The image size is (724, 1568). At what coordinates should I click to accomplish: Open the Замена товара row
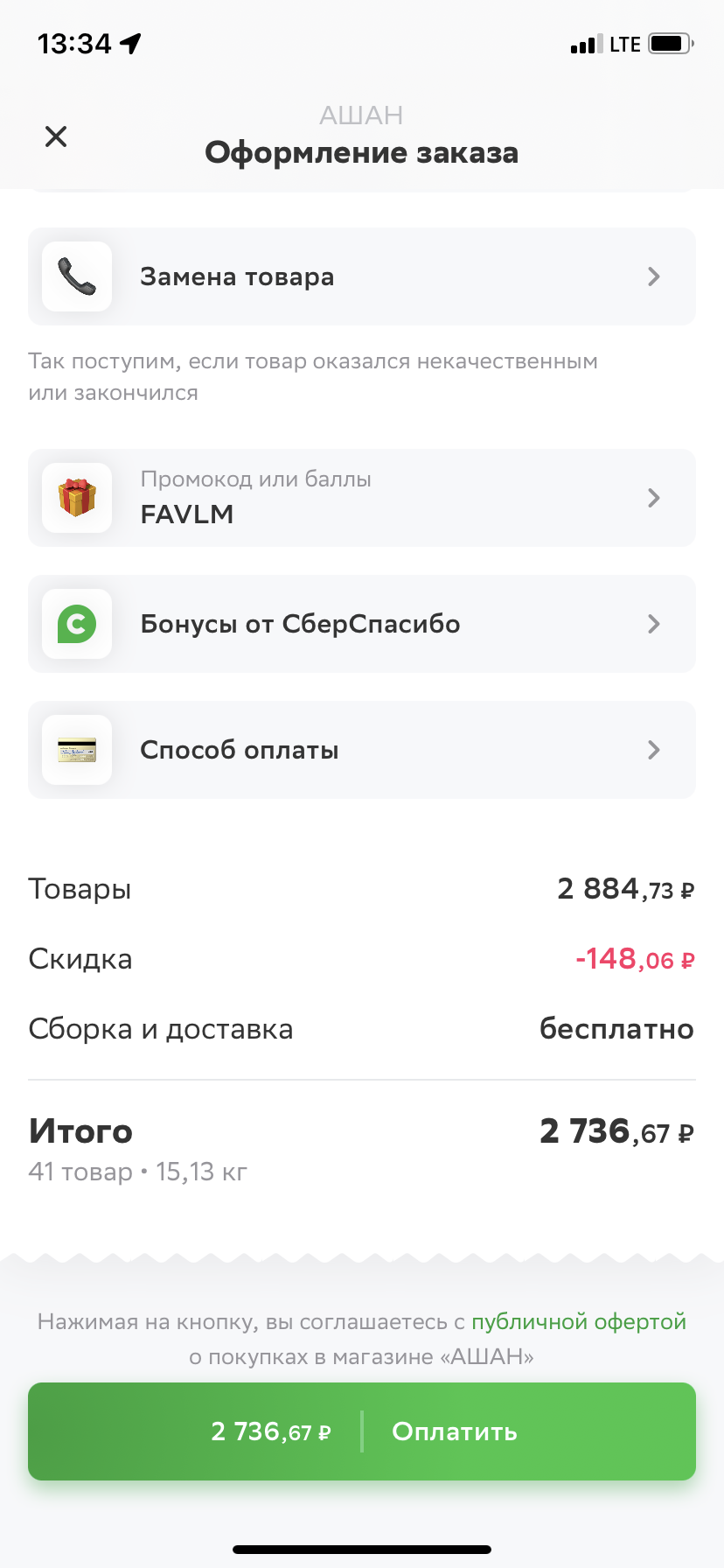pyautogui.click(x=362, y=276)
